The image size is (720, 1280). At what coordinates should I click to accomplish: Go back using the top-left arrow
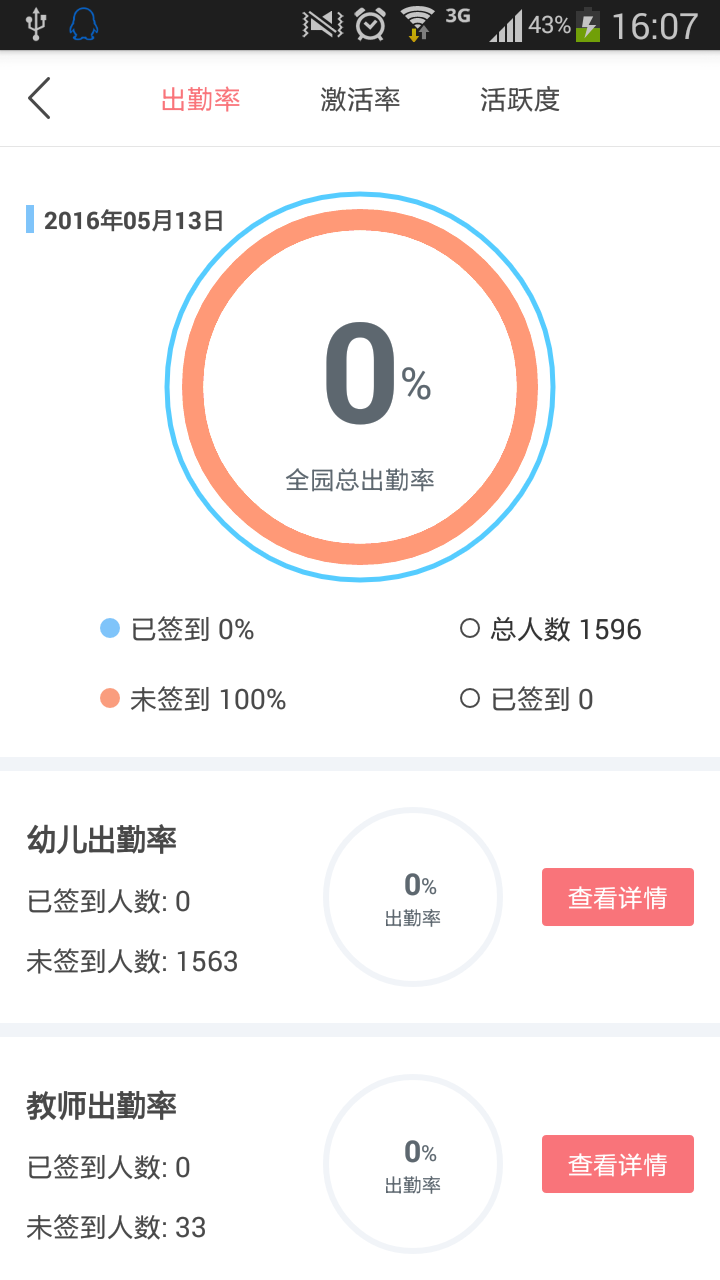click(40, 99)
